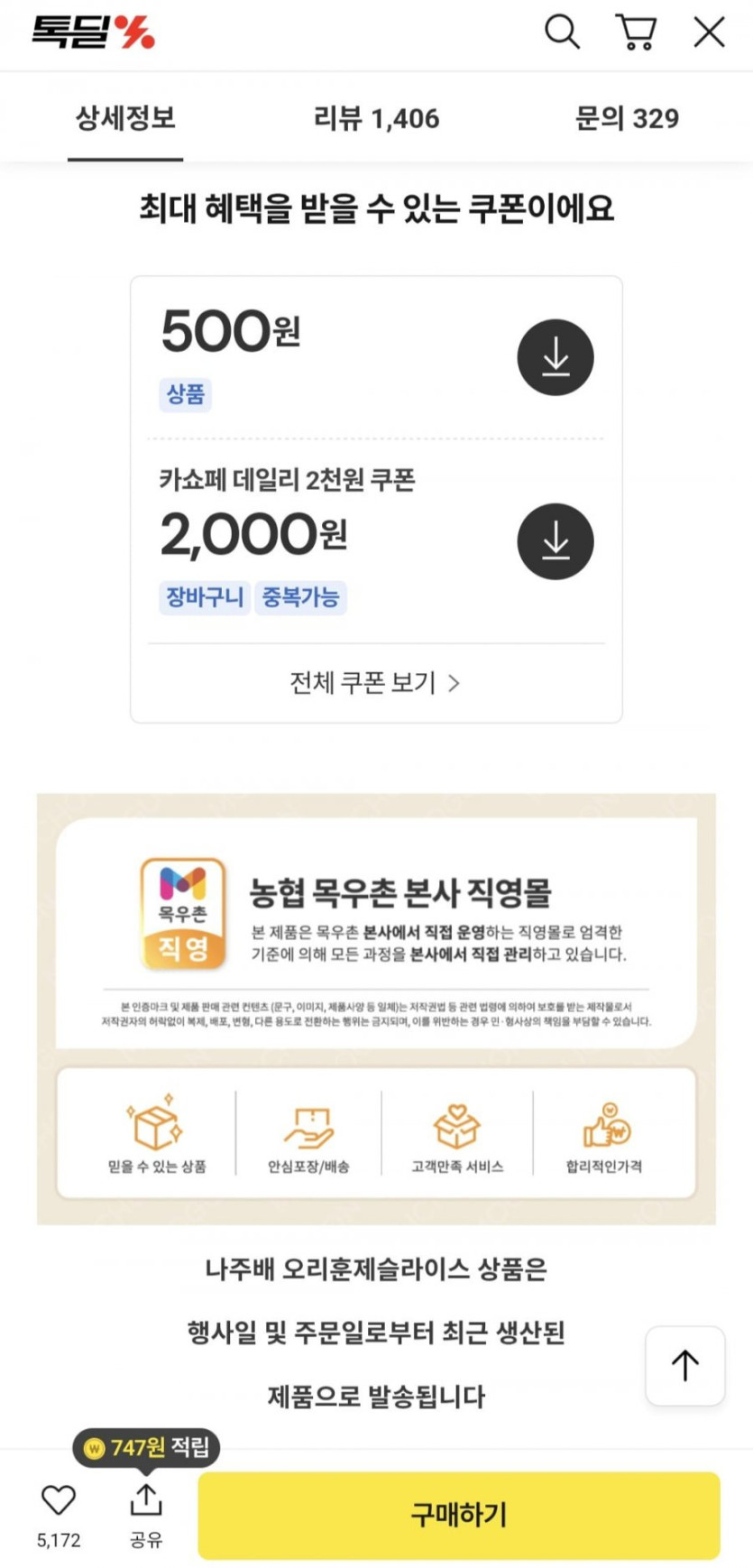Screen dimensions: 753x1568
Task: Open the search magnifier icon
Action: (561, 32)
